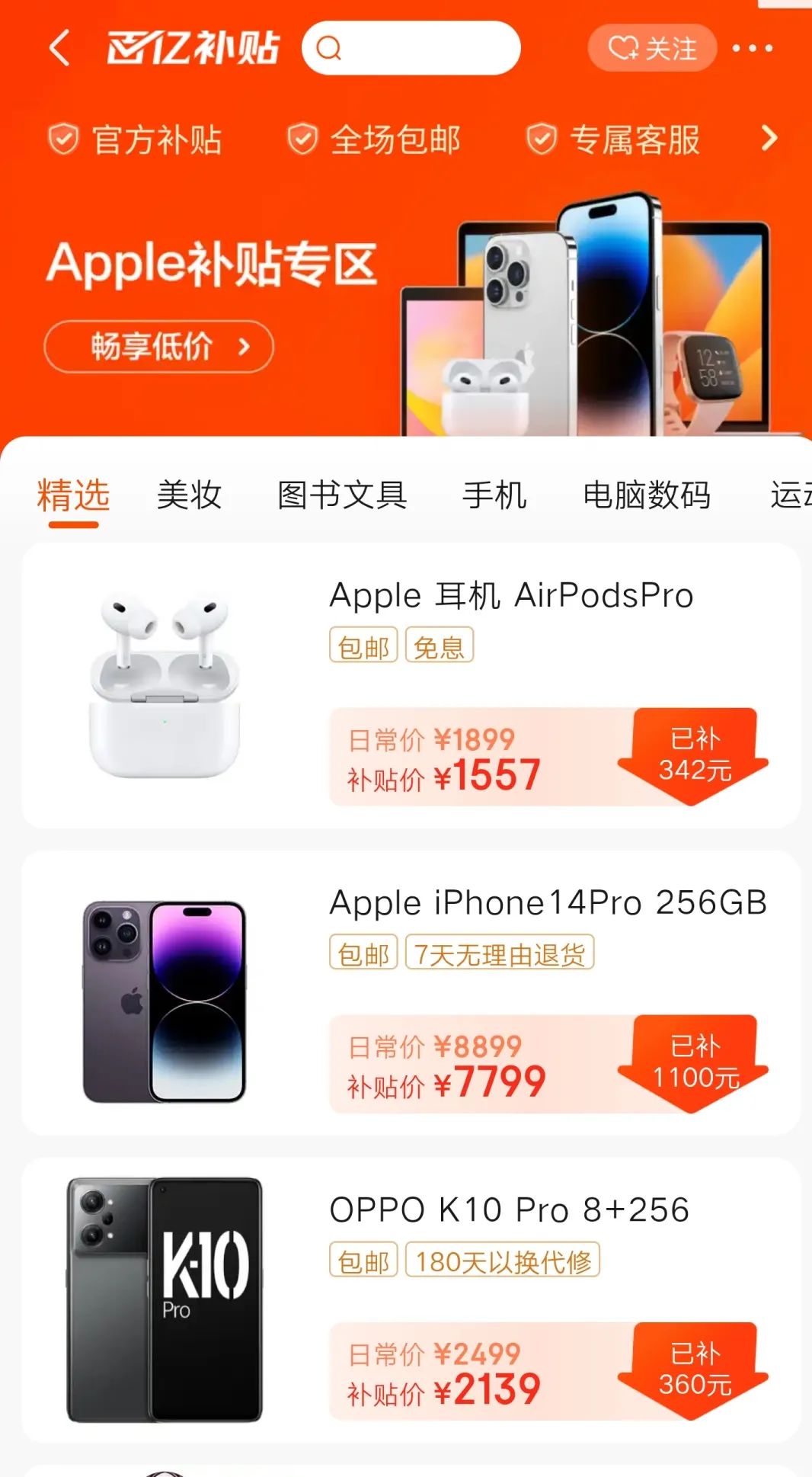
Task: Expand service guarantees with the right chevron
Action: pyautogui.click(x=769, y=139)
